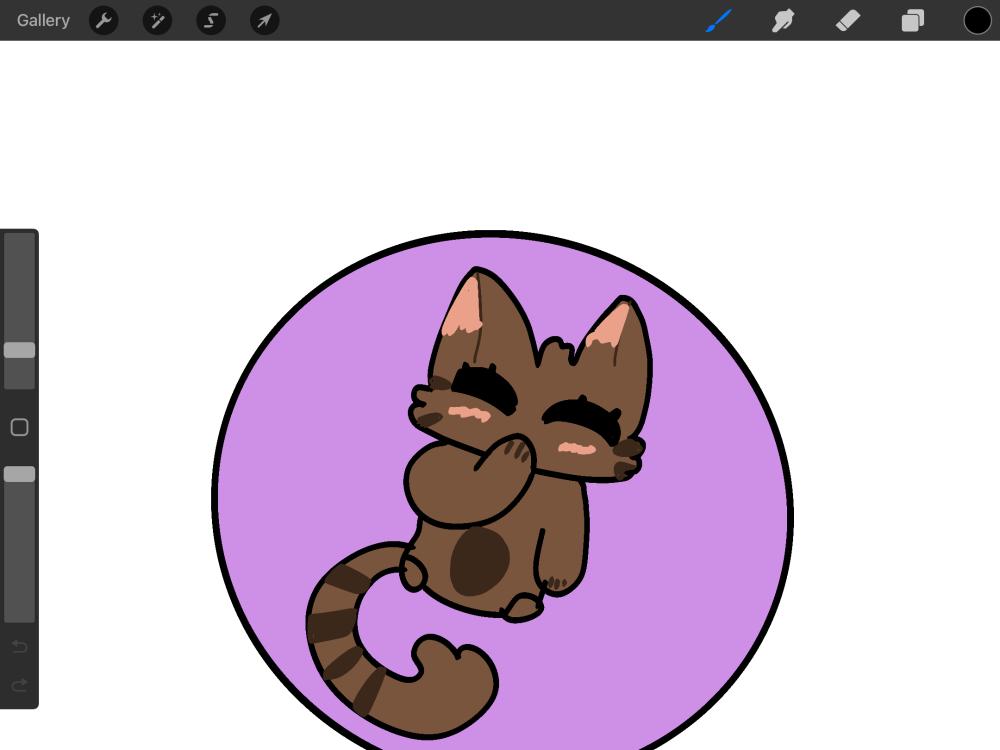Tap the brush size slider
Viewport: 1000px width, 750px height.
[x=19, y=350]
